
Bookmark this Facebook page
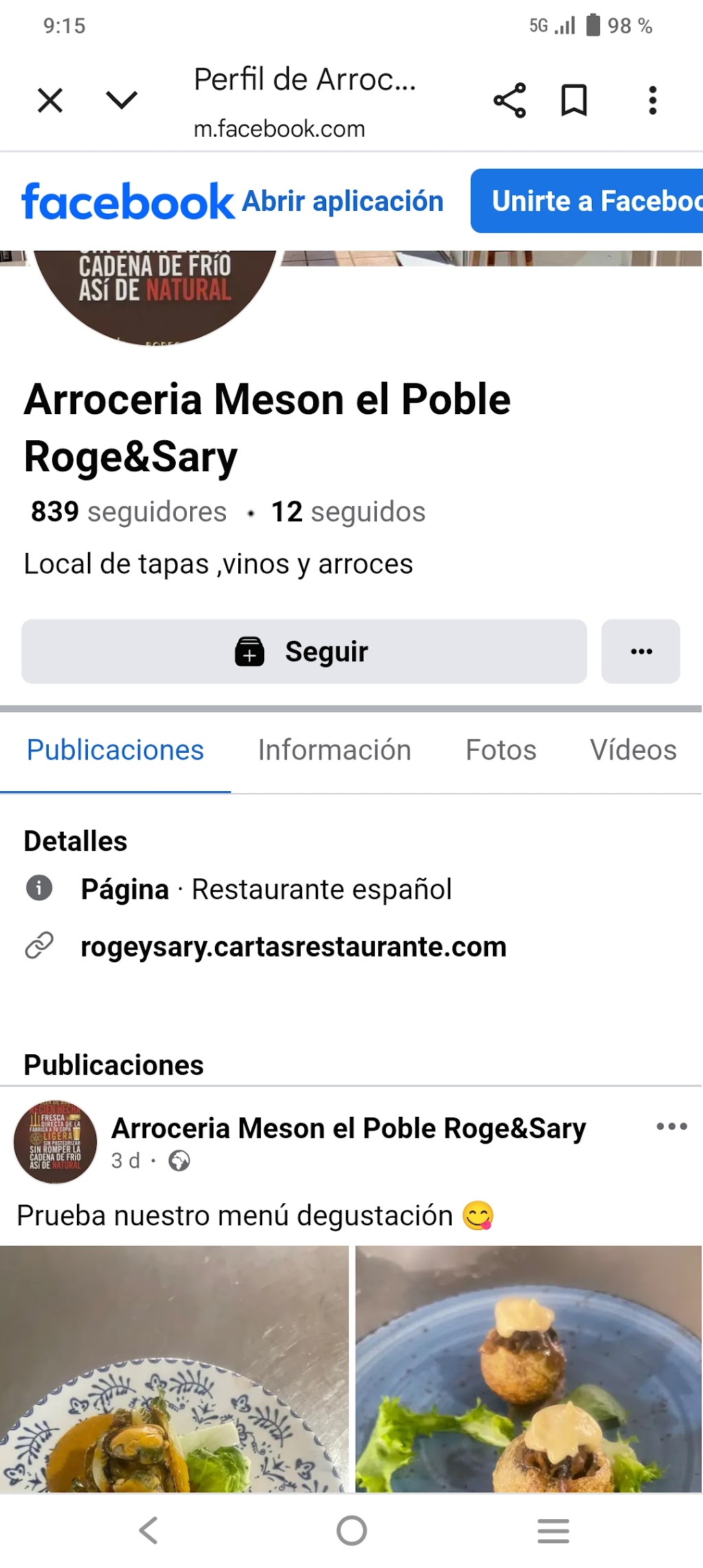574,100
